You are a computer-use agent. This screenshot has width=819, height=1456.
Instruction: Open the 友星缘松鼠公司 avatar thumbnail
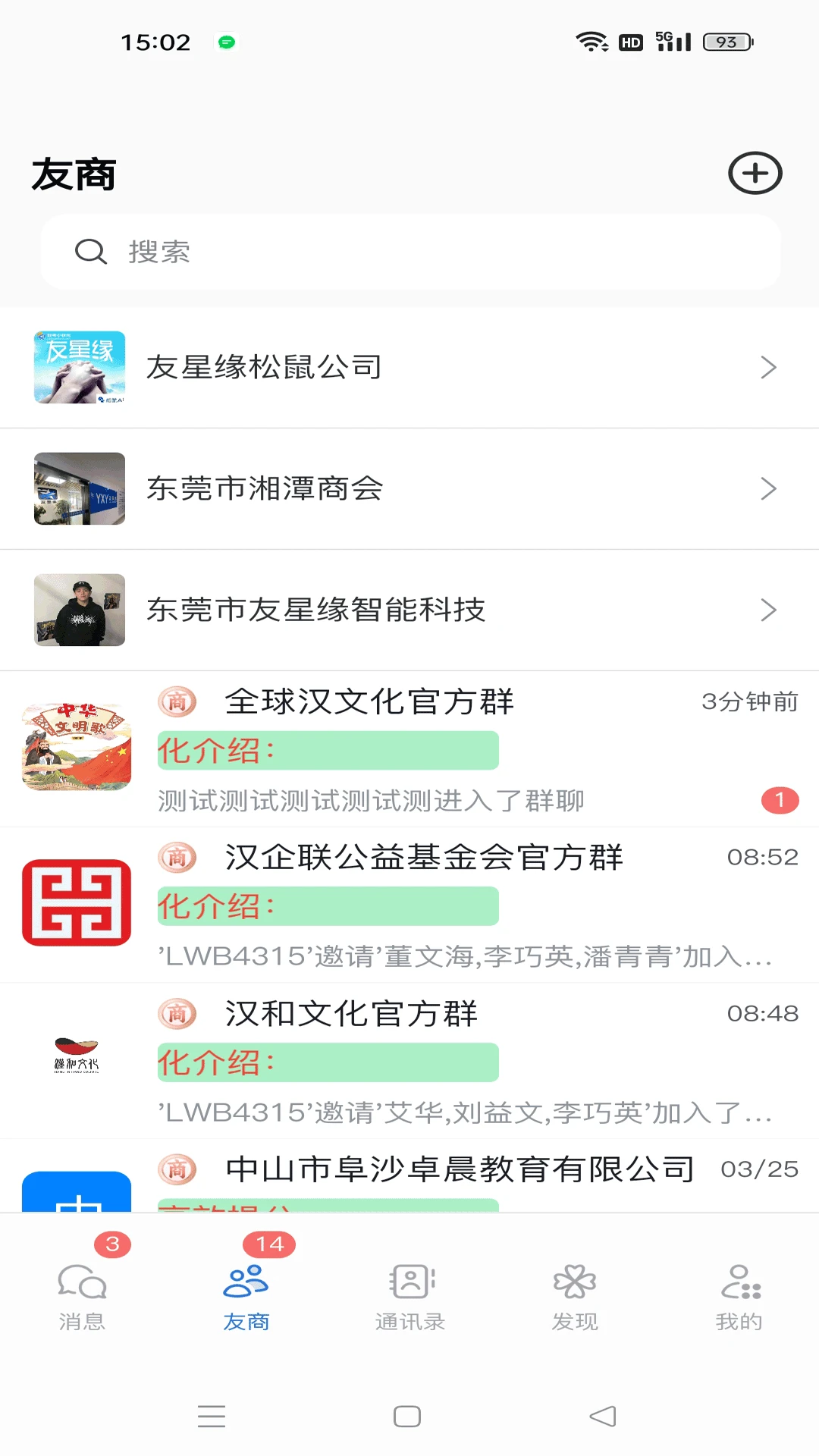pyautogui.click(x=79, y=367)
